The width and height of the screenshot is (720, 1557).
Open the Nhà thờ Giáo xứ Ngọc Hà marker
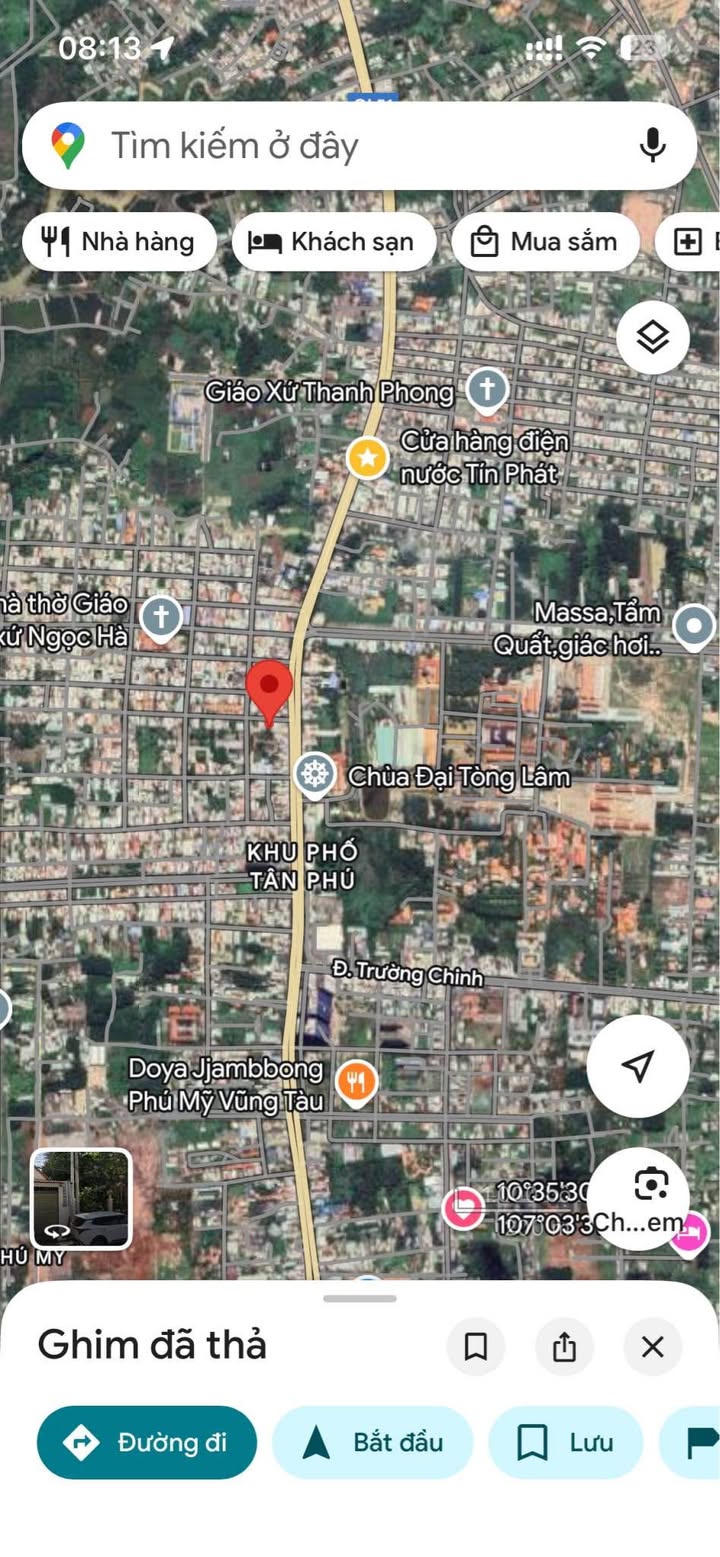click(160, 617)
